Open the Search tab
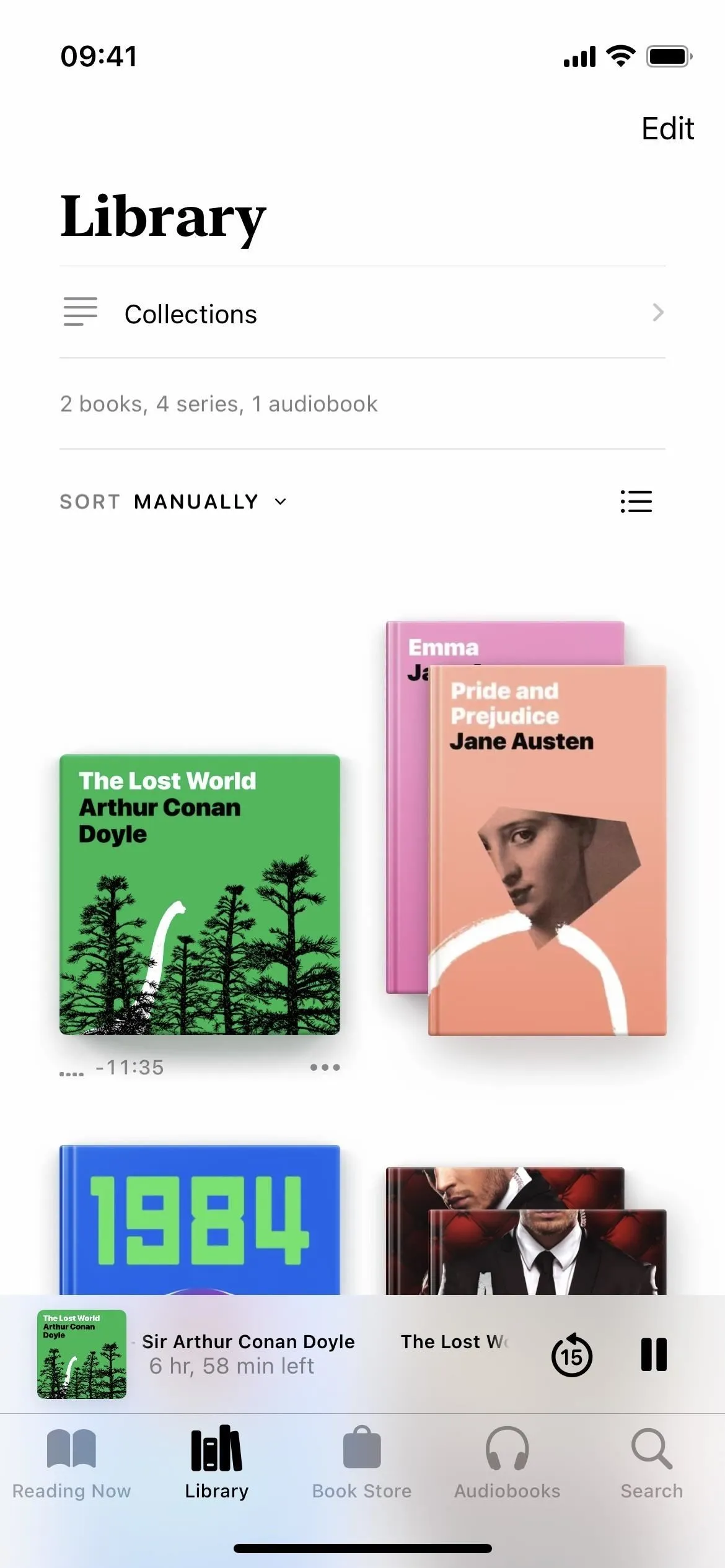 coord(652,1464)
